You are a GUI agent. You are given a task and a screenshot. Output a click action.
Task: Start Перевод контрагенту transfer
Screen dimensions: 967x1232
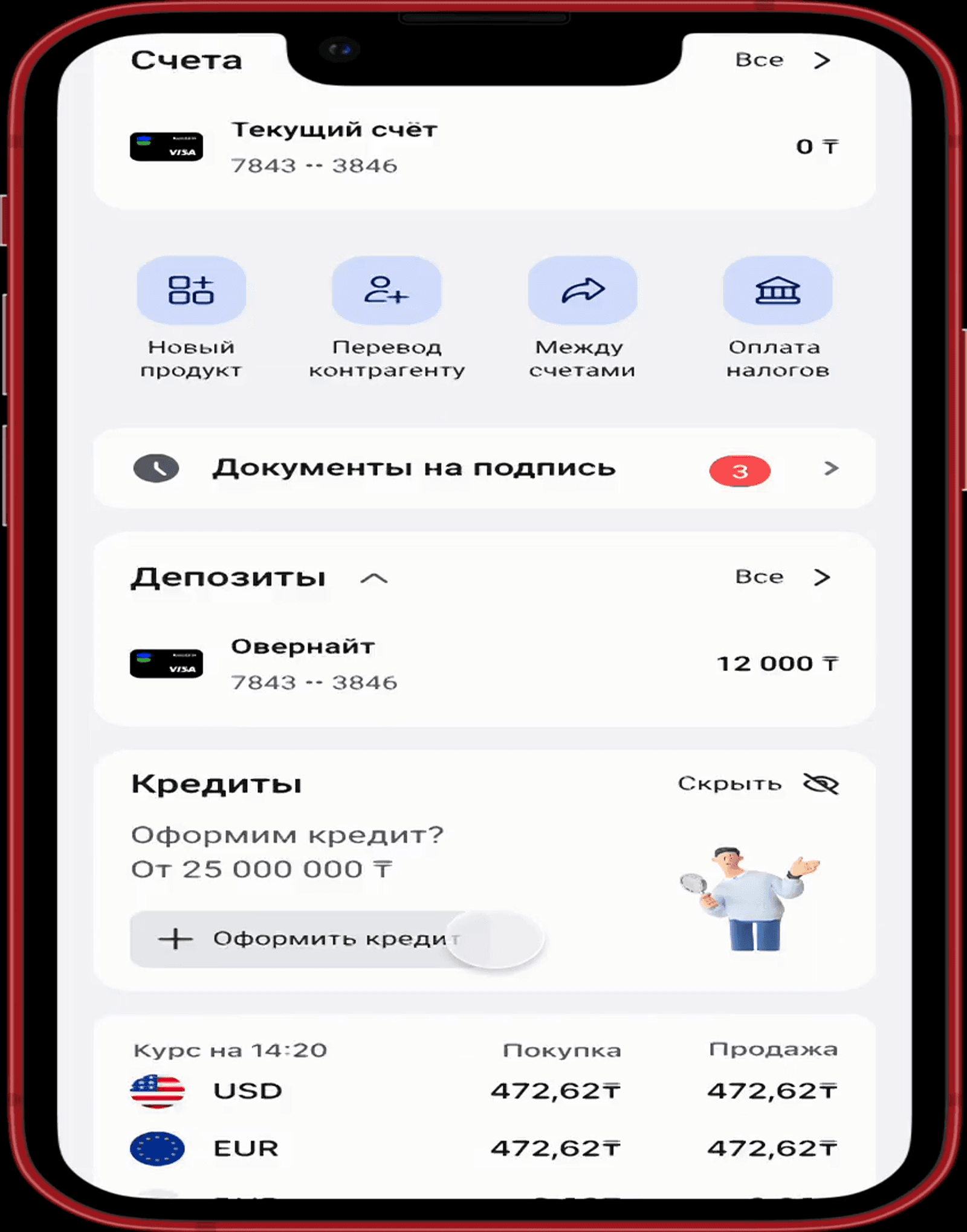387,291
